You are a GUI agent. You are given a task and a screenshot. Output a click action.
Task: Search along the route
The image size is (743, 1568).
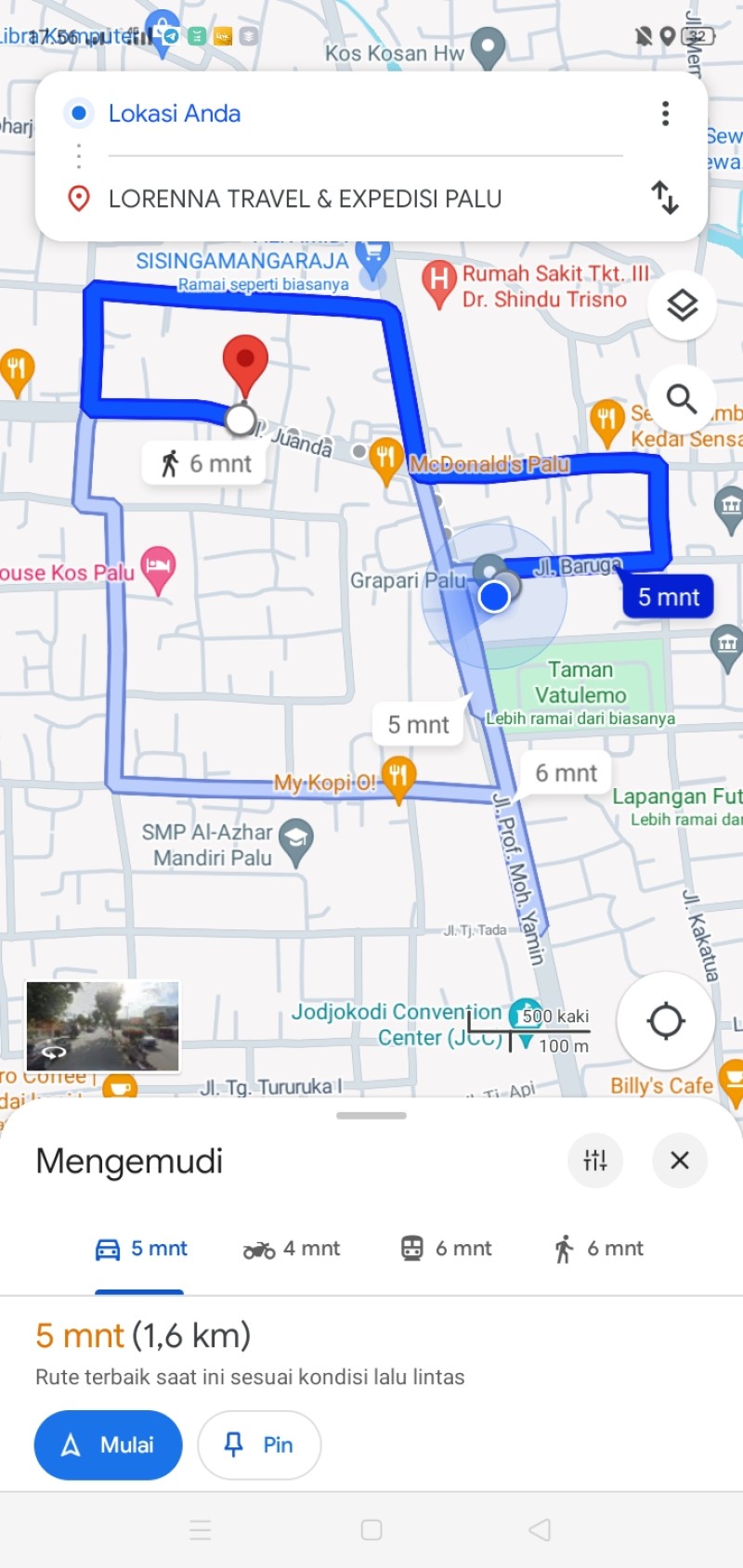tap(683, 399)
